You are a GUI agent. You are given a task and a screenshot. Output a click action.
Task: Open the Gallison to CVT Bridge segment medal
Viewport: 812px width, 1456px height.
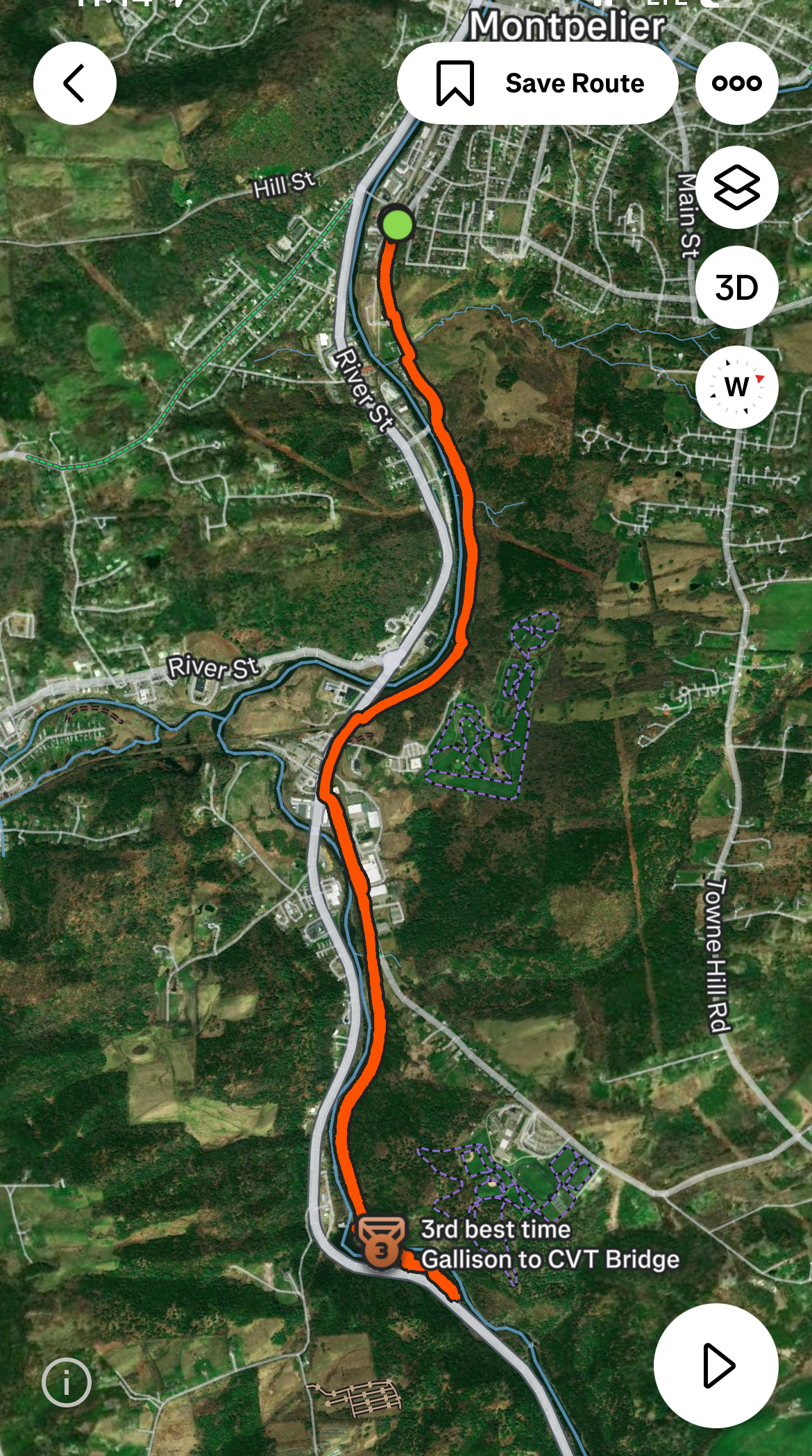point(381,1242)
